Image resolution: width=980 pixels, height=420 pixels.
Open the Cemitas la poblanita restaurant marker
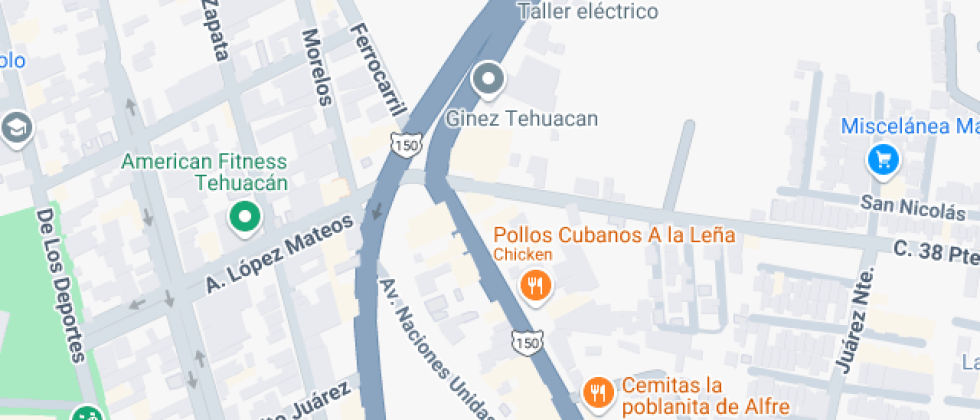coord(598,390)
